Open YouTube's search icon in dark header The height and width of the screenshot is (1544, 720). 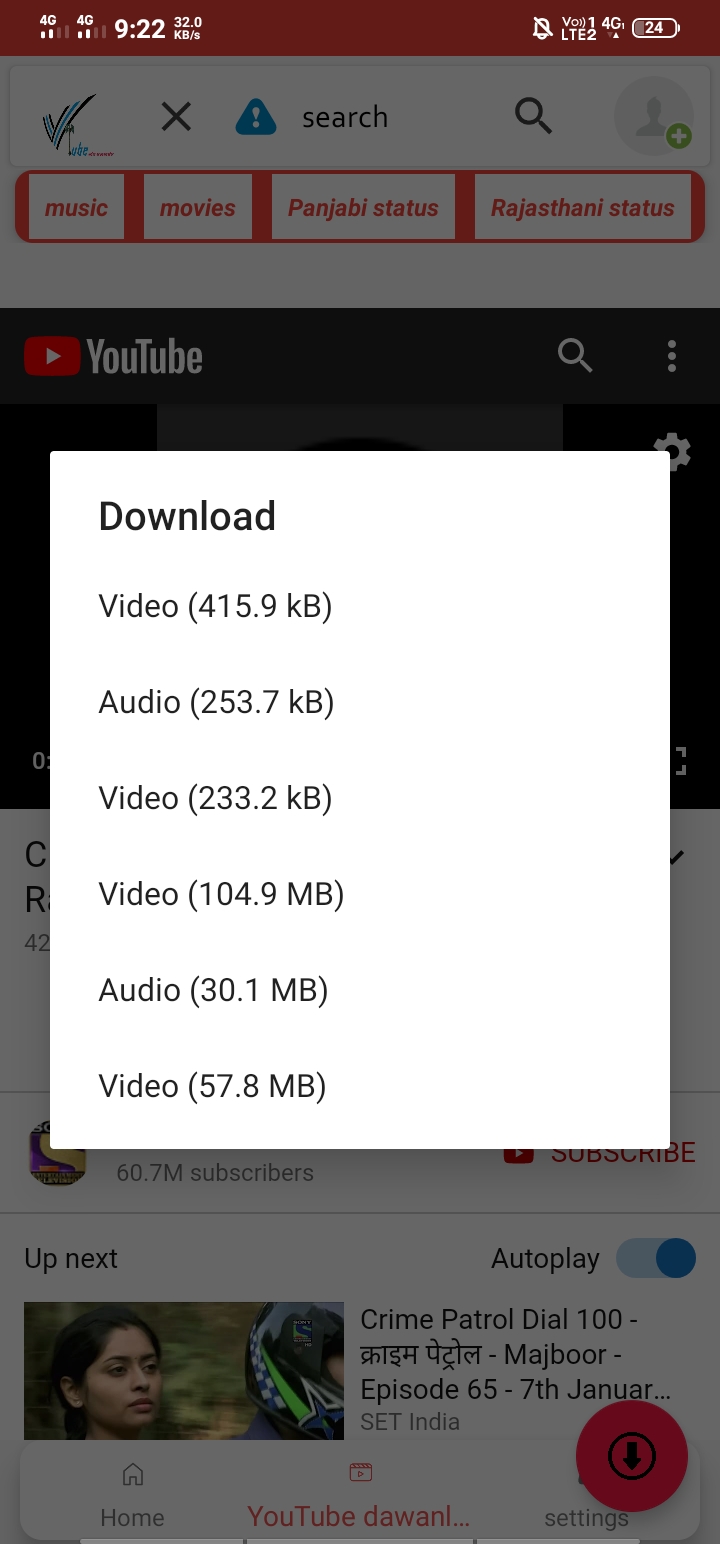tap(575, 355)
